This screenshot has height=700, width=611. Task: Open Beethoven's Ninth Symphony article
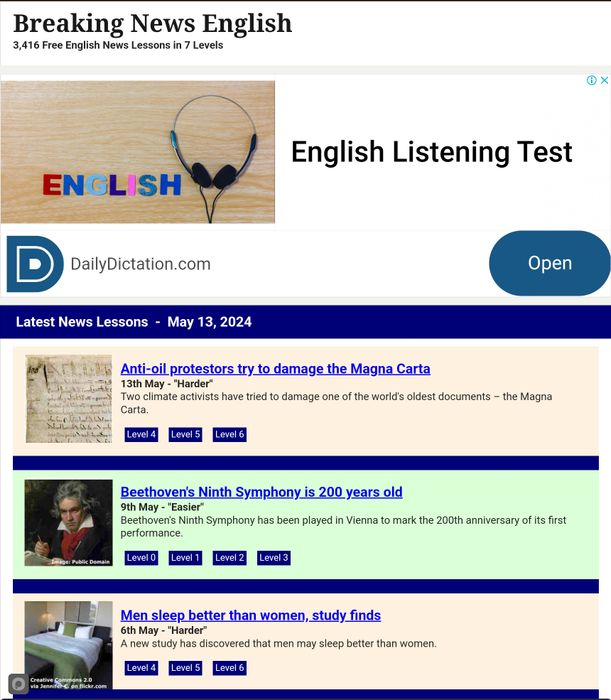pos(261,492)
